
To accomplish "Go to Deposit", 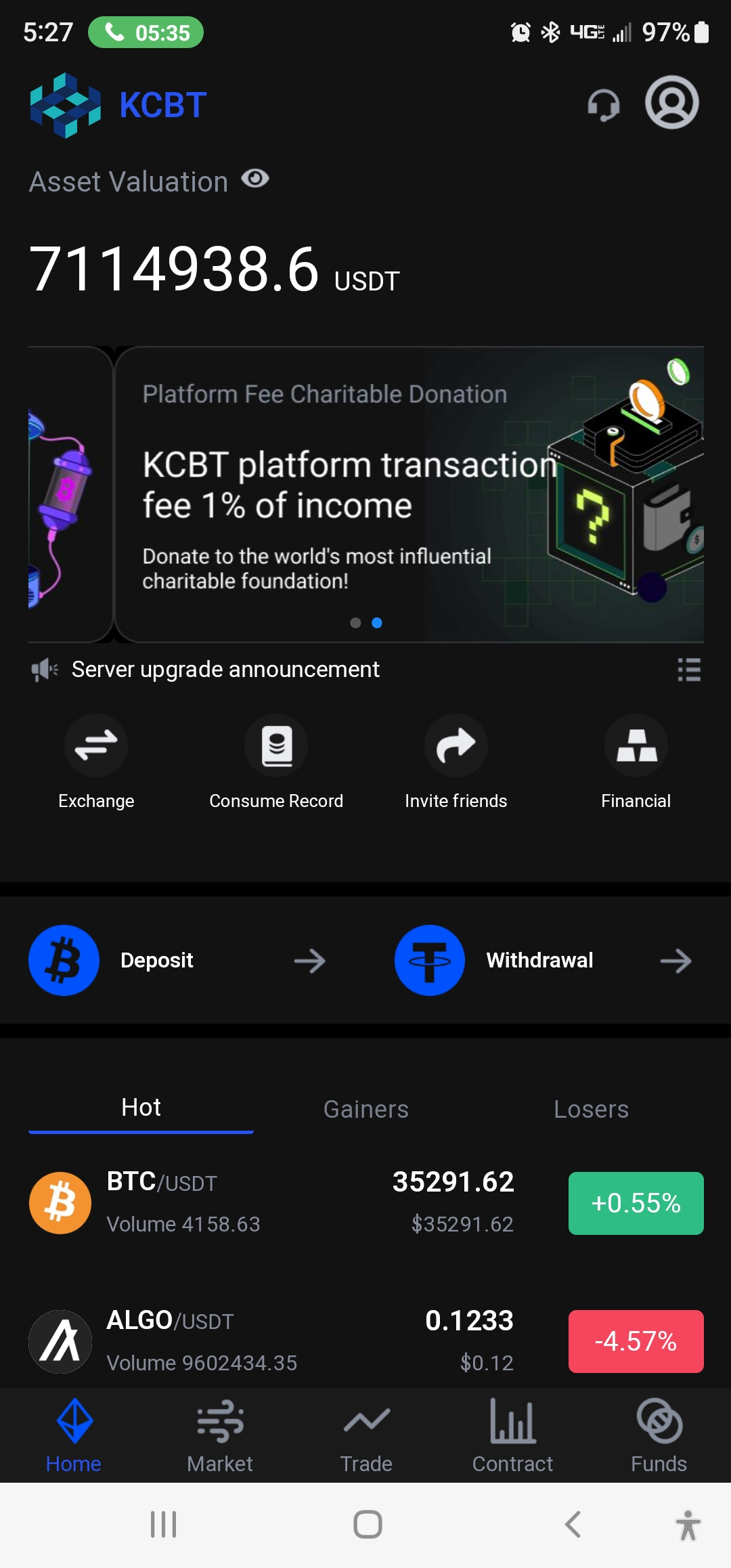I will click(x=177, y=960).
